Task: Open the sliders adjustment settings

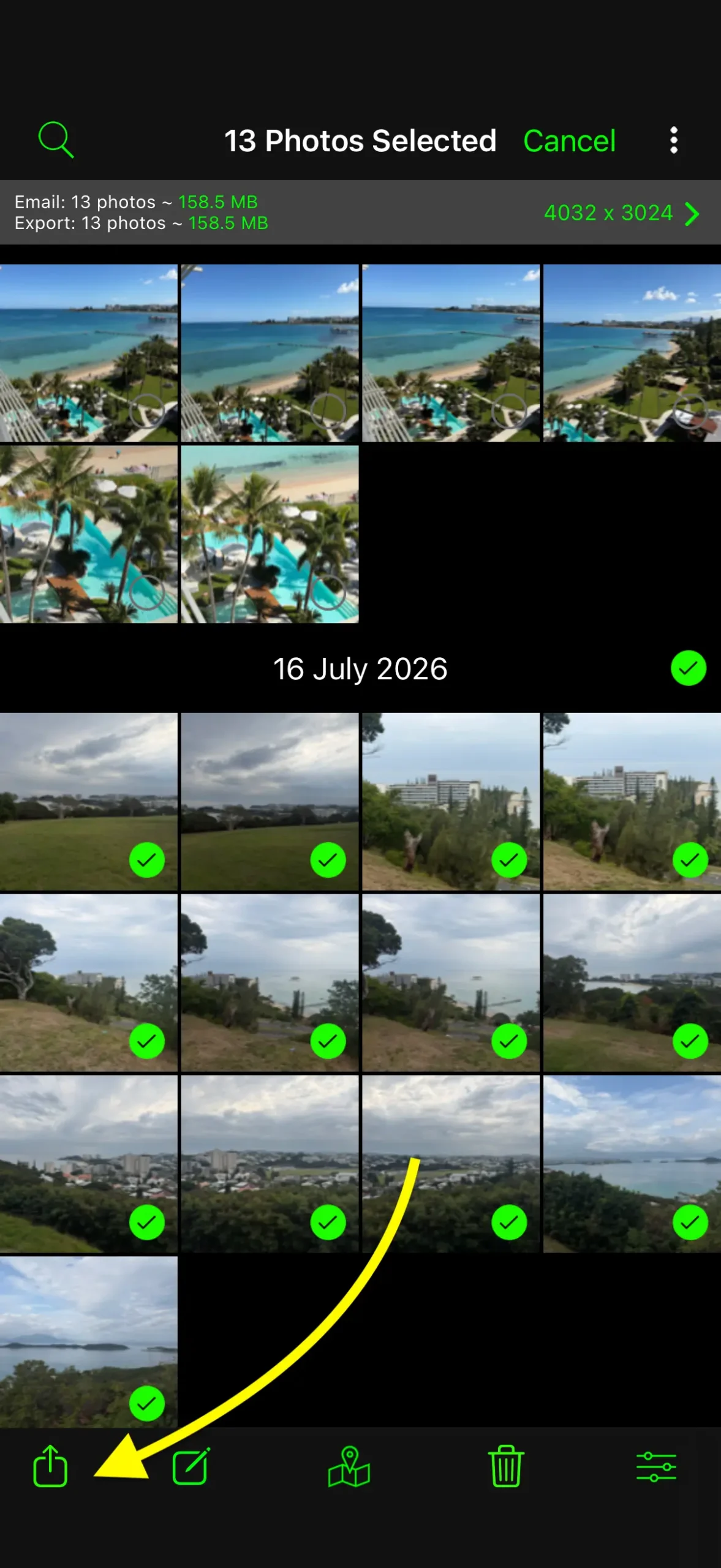Action: 656,1467
